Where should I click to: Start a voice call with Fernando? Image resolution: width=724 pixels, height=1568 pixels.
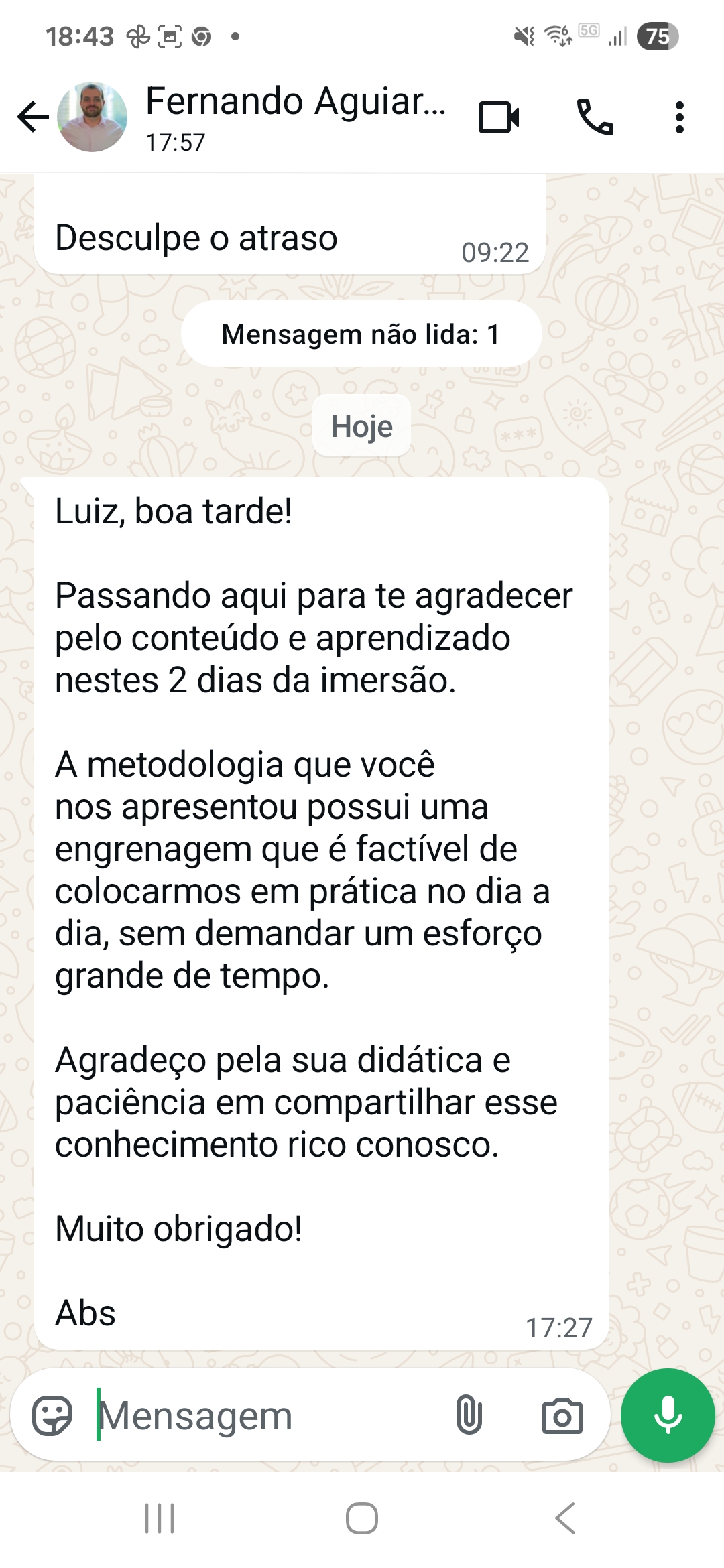pos(595,117)
